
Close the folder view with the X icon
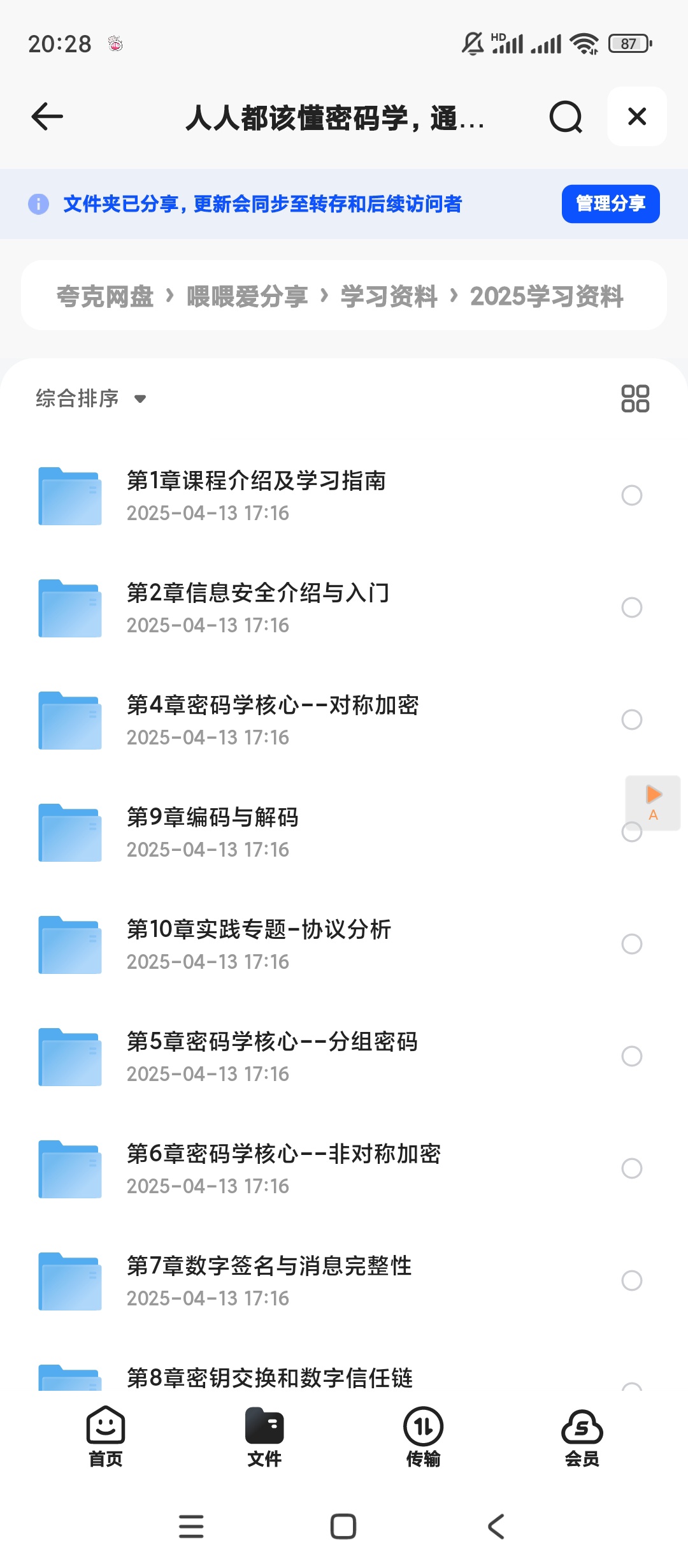[x=636, y=117]
